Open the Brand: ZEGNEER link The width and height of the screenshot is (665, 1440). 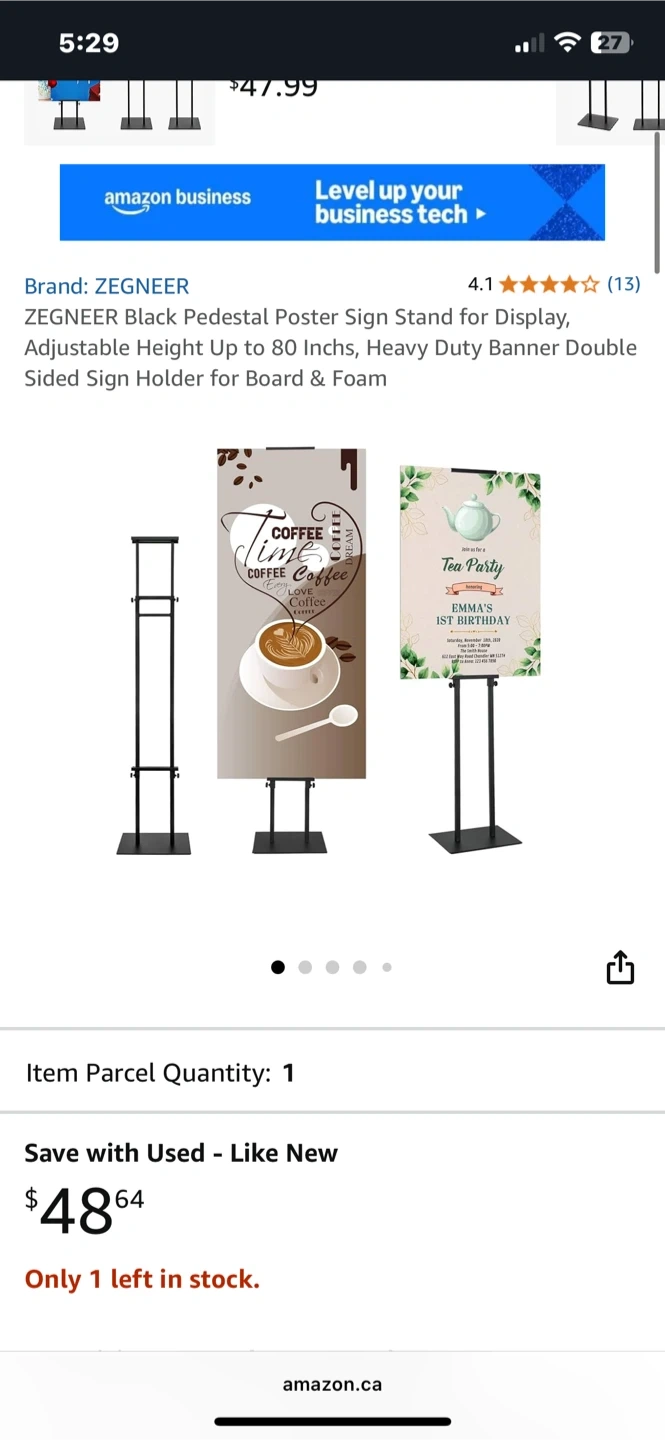pos(107,286)
